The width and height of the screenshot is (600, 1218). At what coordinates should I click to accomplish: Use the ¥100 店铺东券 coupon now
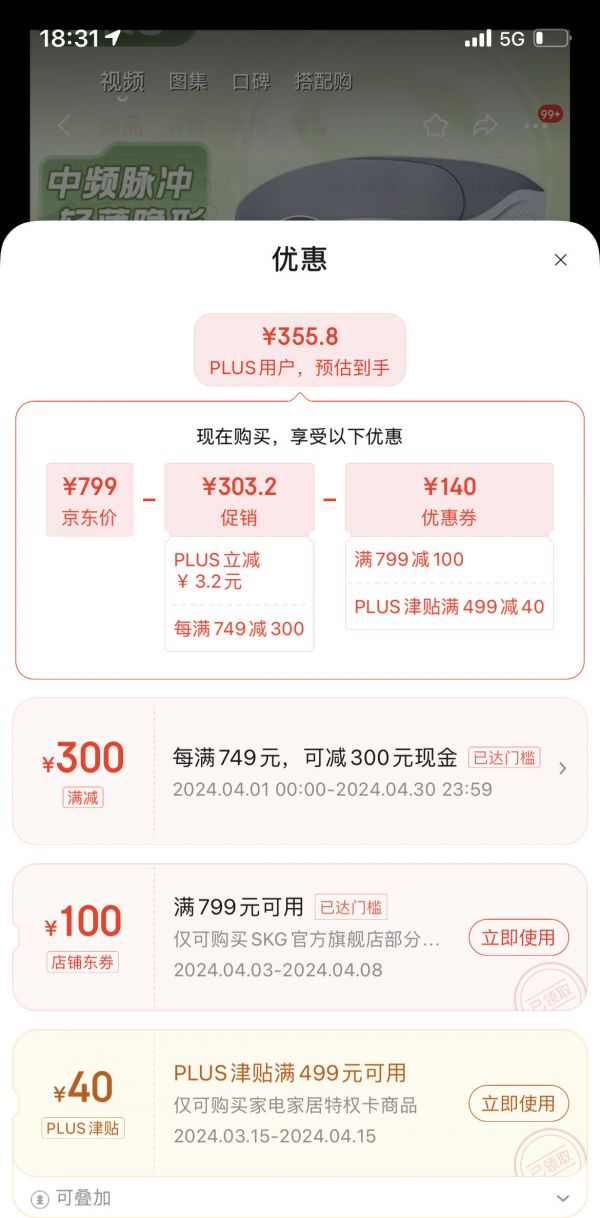518,937
